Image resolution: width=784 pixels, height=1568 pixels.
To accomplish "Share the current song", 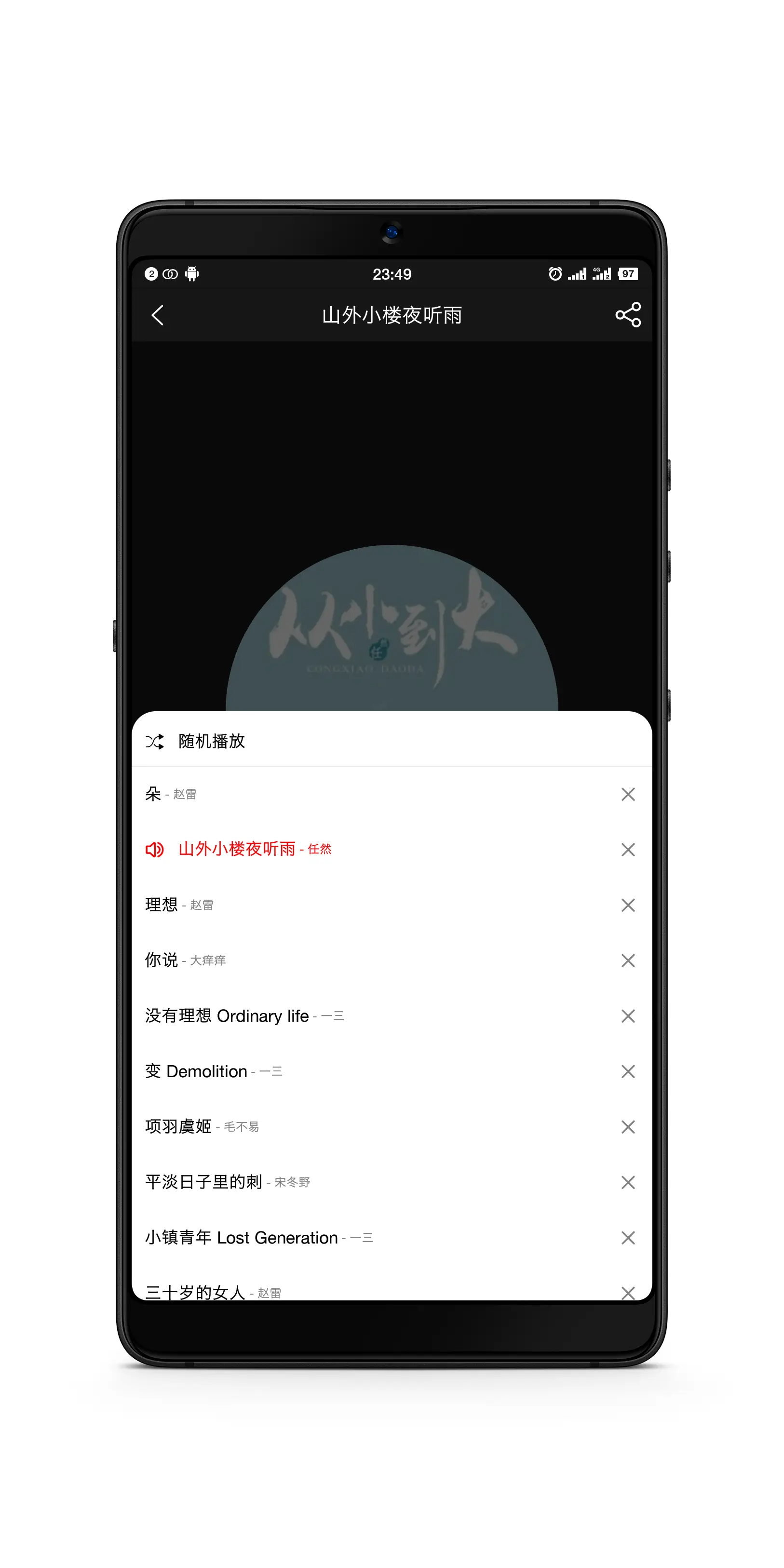I will pos(628,315).
